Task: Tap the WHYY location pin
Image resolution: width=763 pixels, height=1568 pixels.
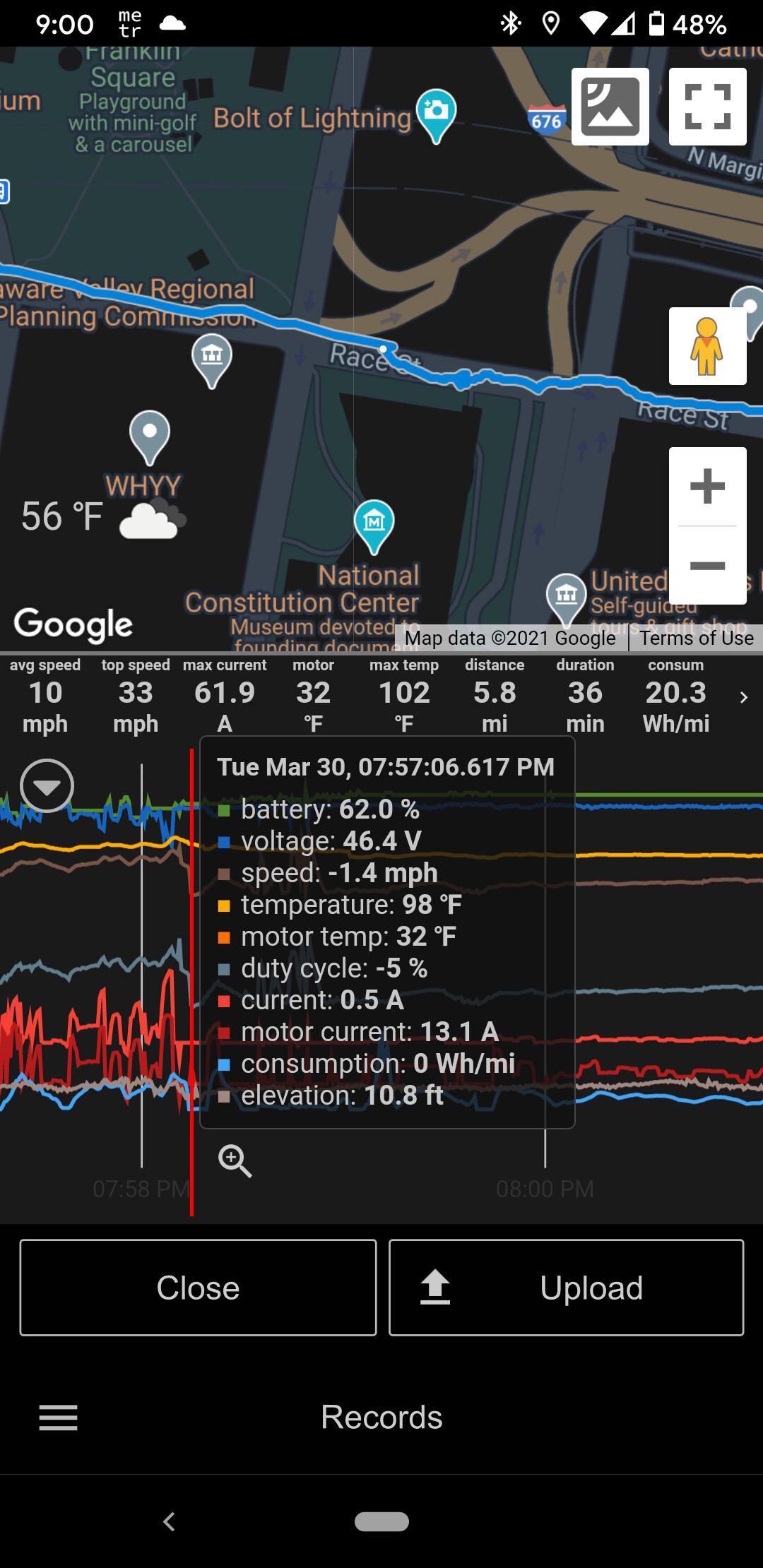Action: coord(150,438)
